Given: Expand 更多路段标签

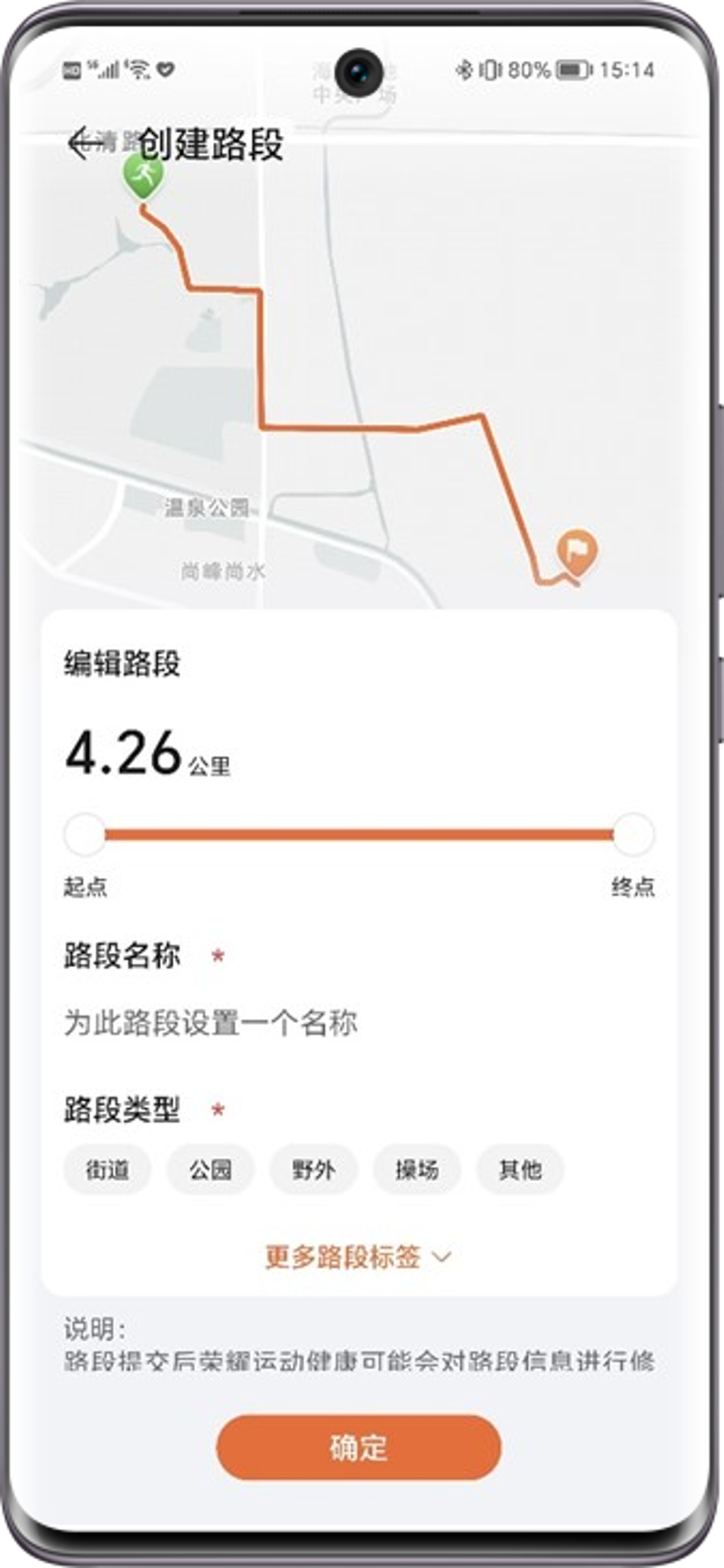Looking at the screenshot, I should tap(358, 1257).
